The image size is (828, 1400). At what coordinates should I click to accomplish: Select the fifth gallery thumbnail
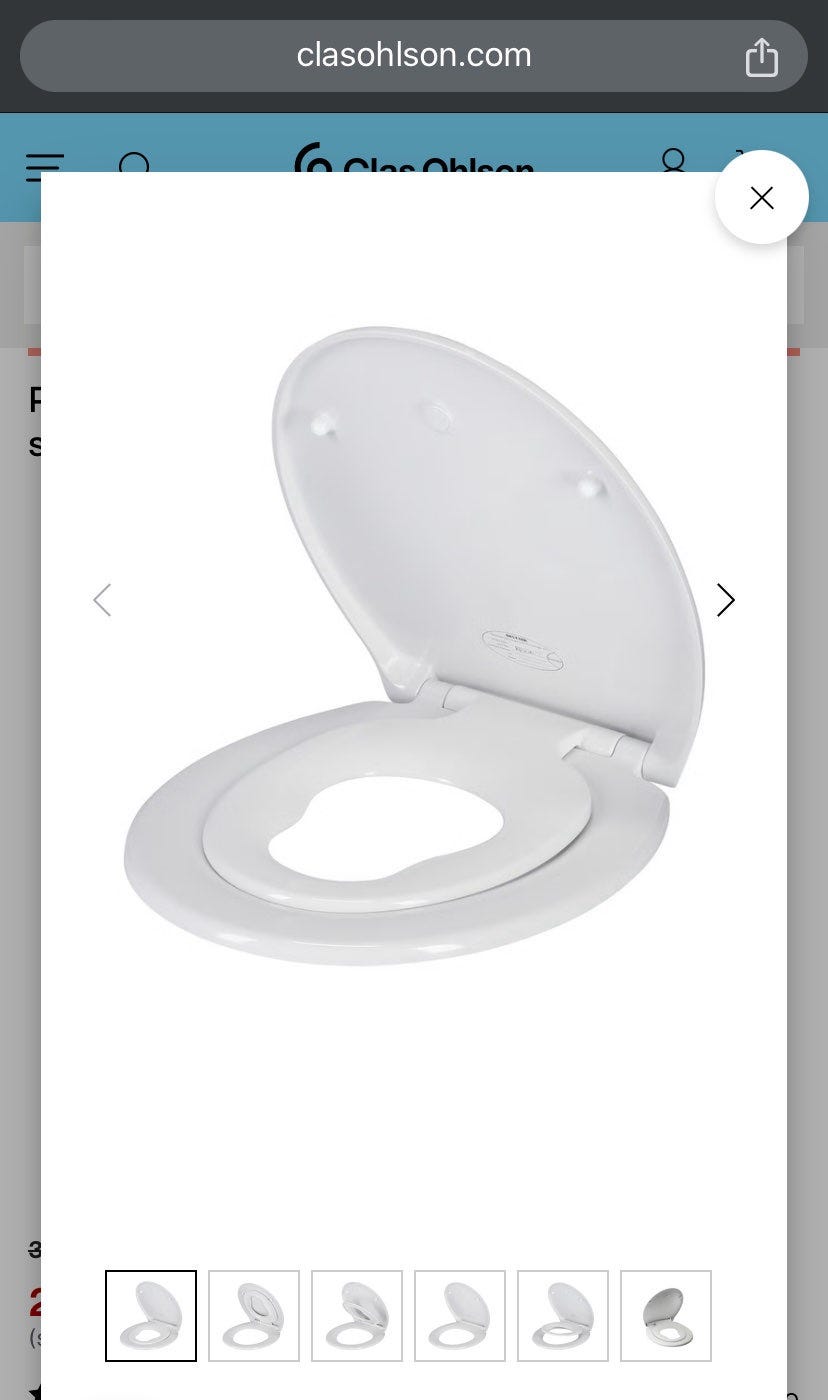(x=563, y=1315)
